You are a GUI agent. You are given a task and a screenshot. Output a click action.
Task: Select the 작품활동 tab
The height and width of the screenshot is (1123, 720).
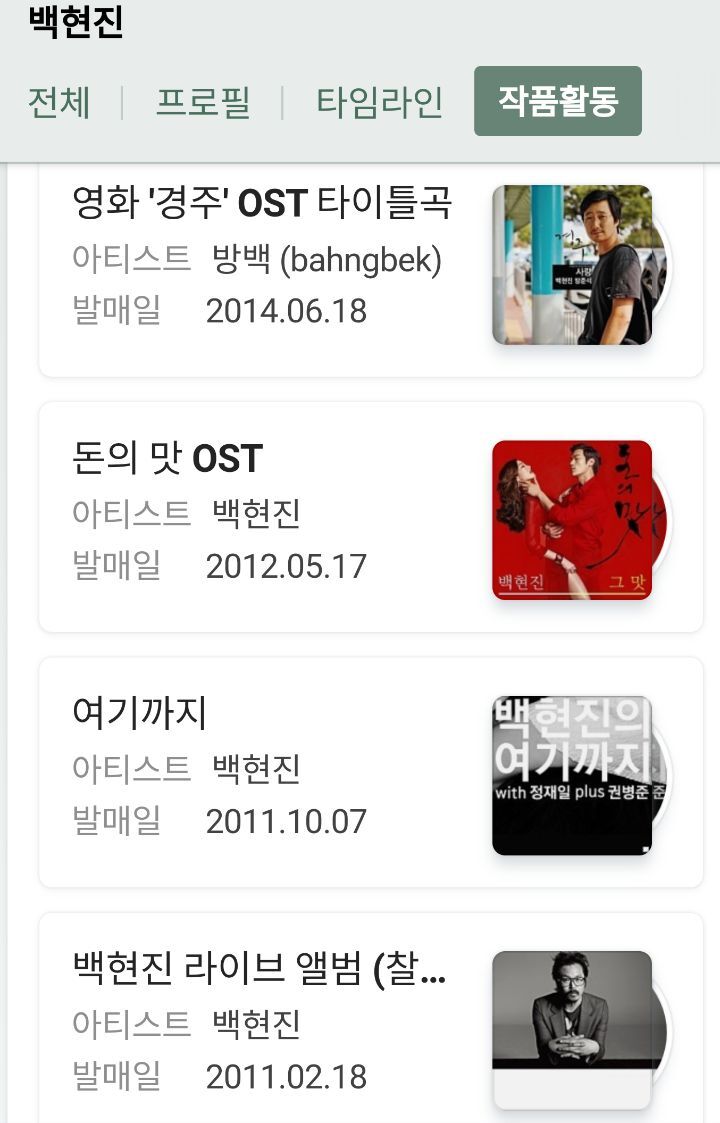[x=557, y=102]
